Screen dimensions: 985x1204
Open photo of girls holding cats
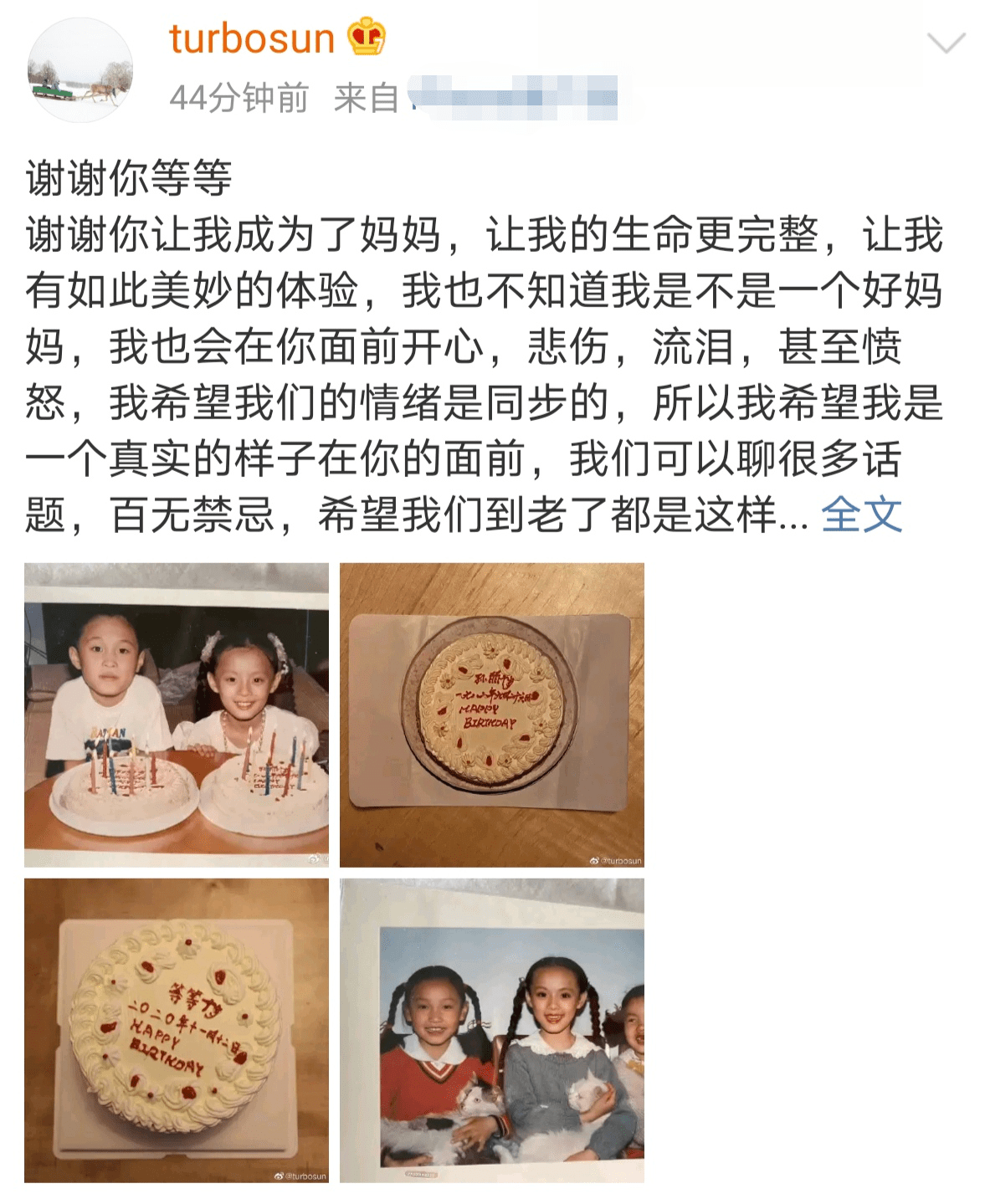tap(491, 1030)
